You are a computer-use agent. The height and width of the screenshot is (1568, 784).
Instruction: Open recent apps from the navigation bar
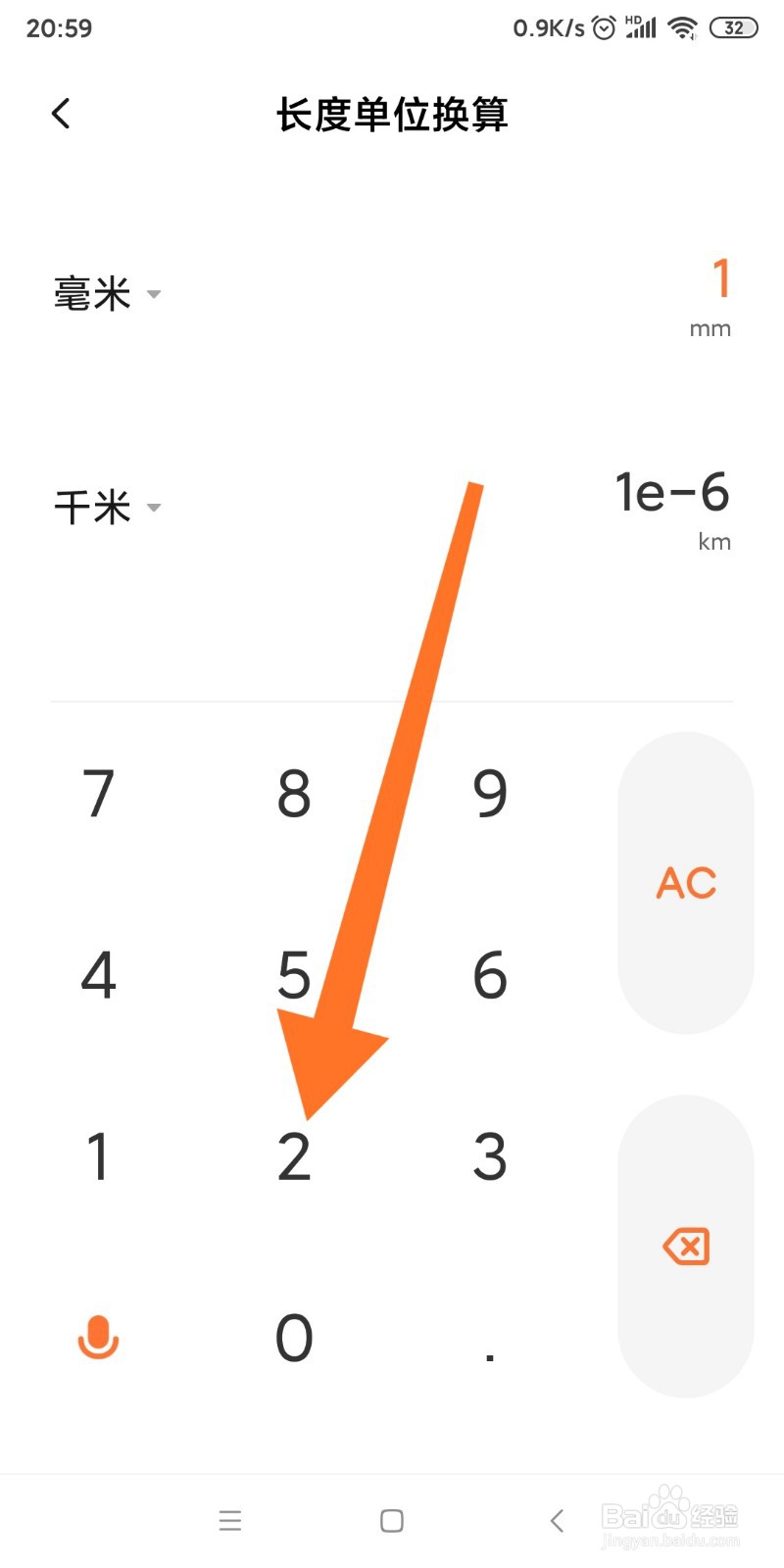click(x=230, y=1520)
